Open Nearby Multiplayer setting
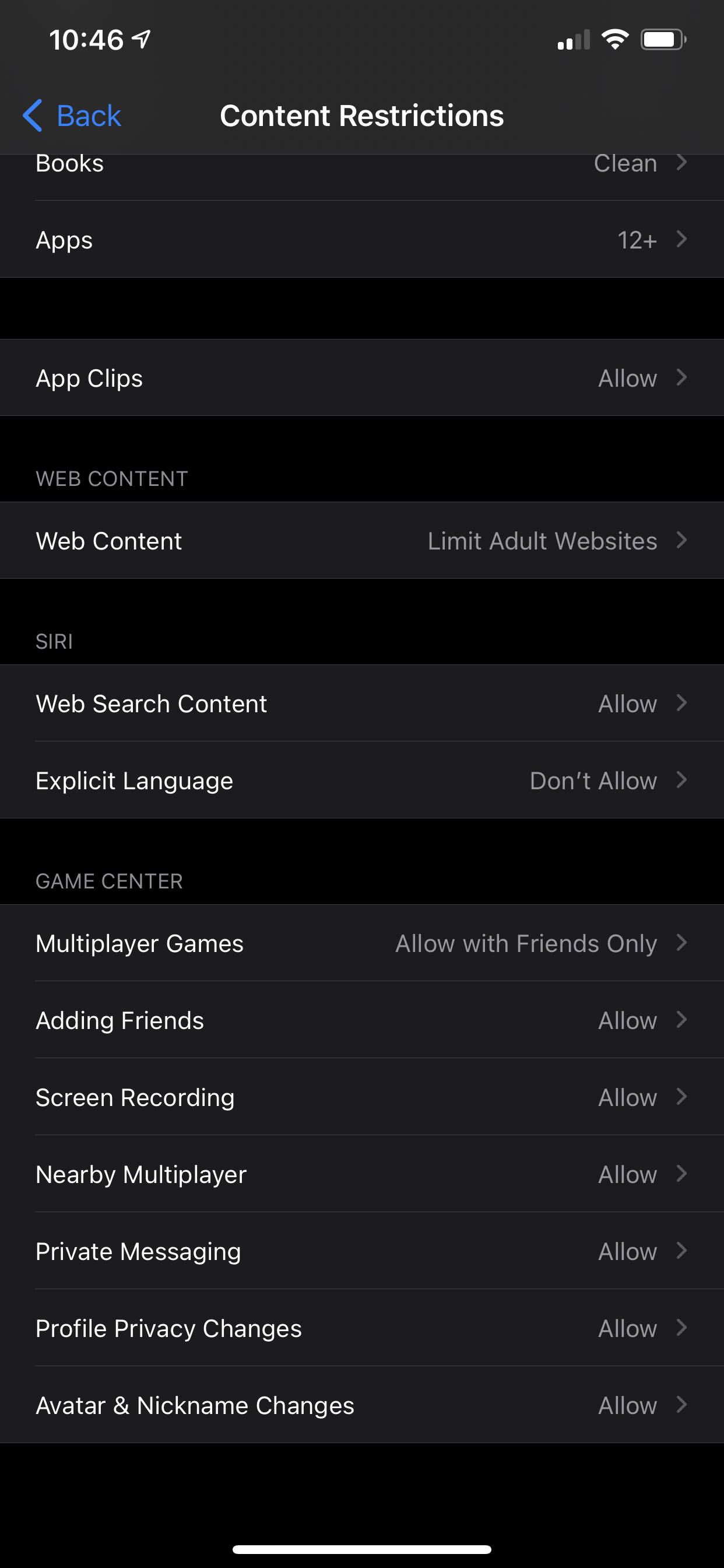This screenshot has height=1568, width=724. coord(361,1174)
